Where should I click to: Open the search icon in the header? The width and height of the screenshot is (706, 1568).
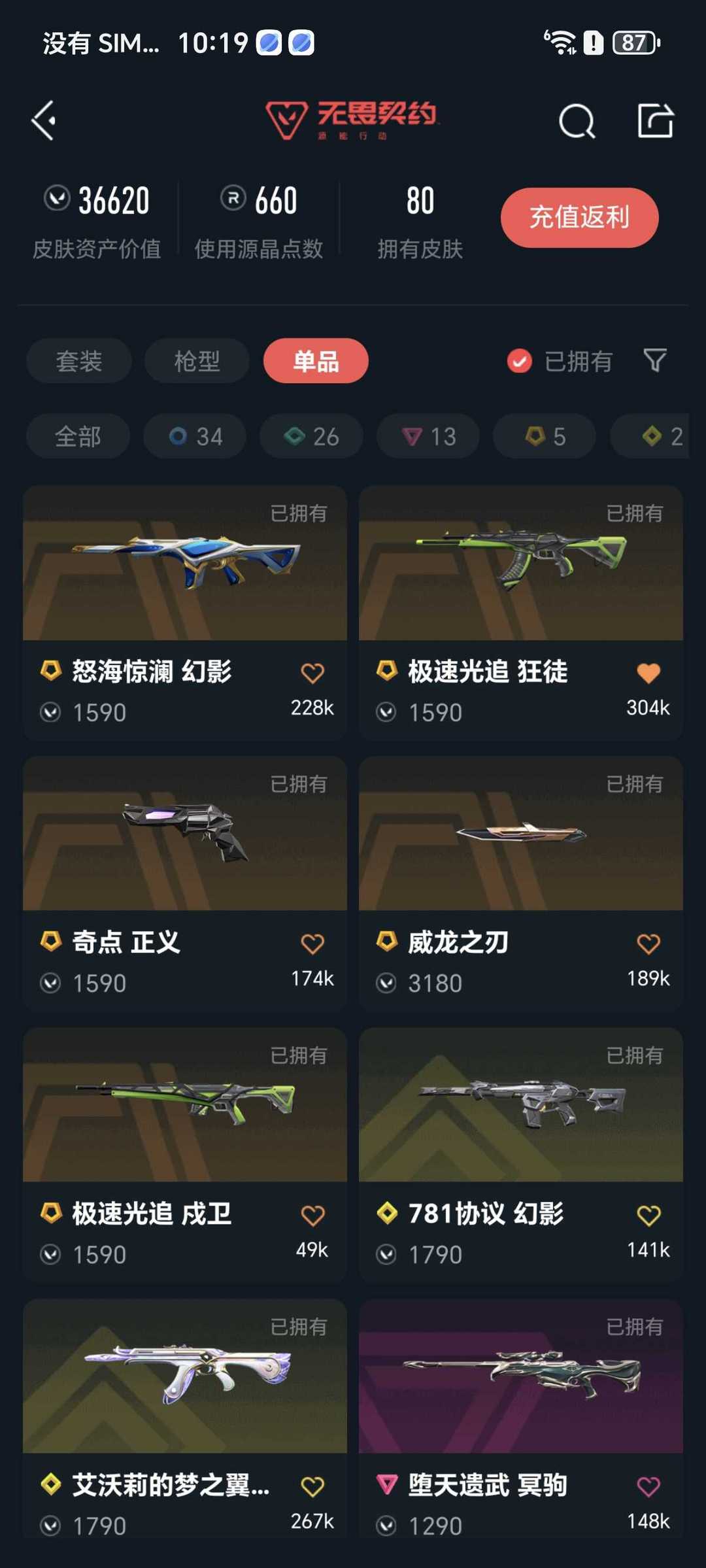click(577, 121)
